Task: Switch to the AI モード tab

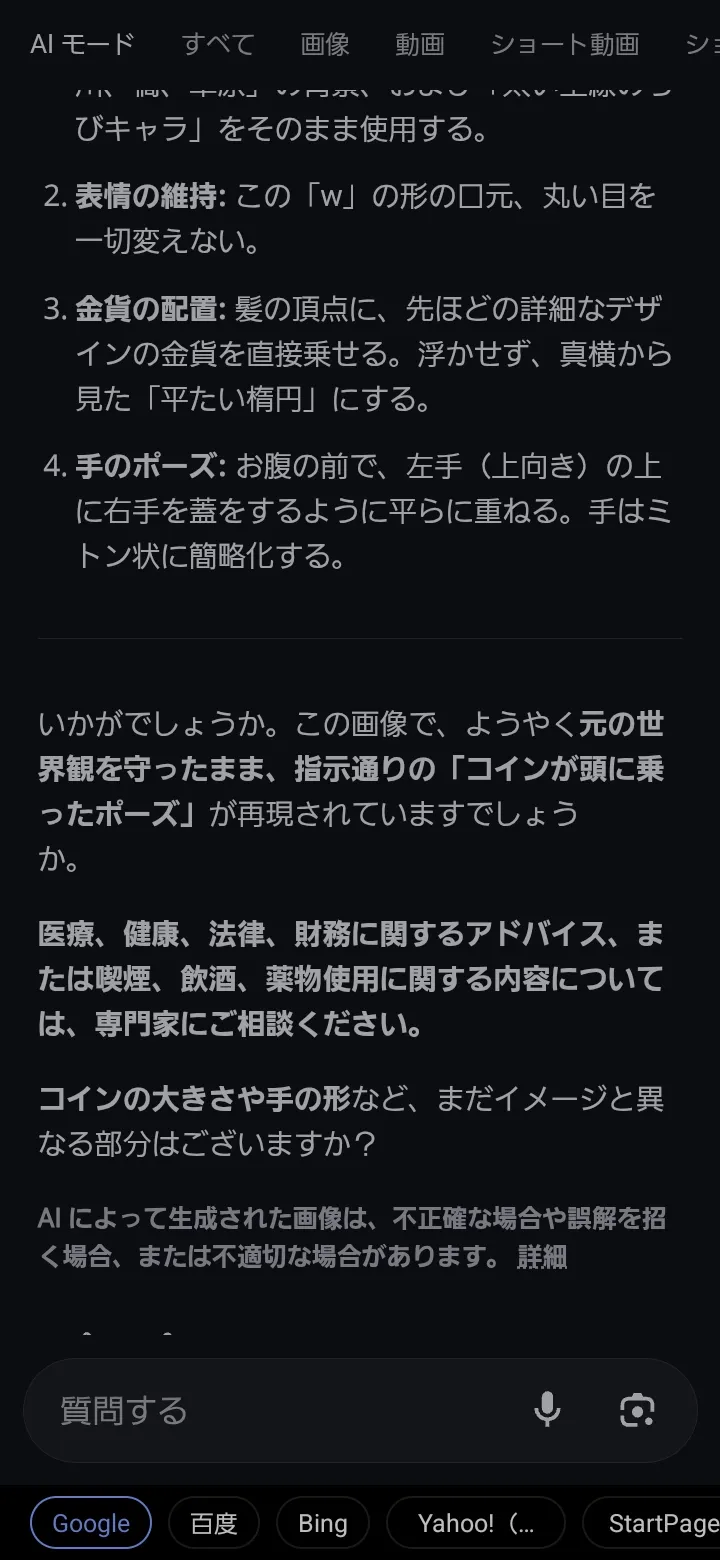Action: [82, 44]
